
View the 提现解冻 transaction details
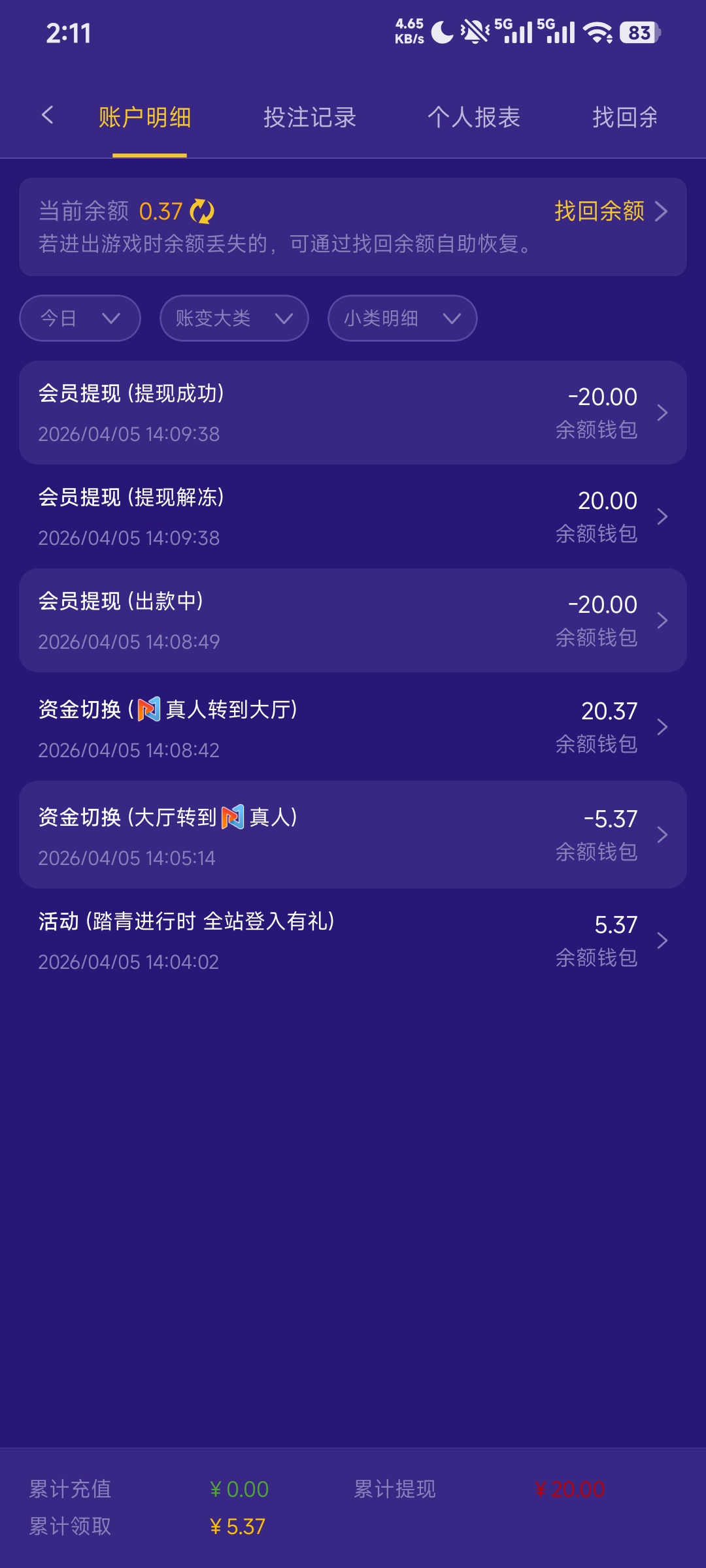tap(353, 517)
